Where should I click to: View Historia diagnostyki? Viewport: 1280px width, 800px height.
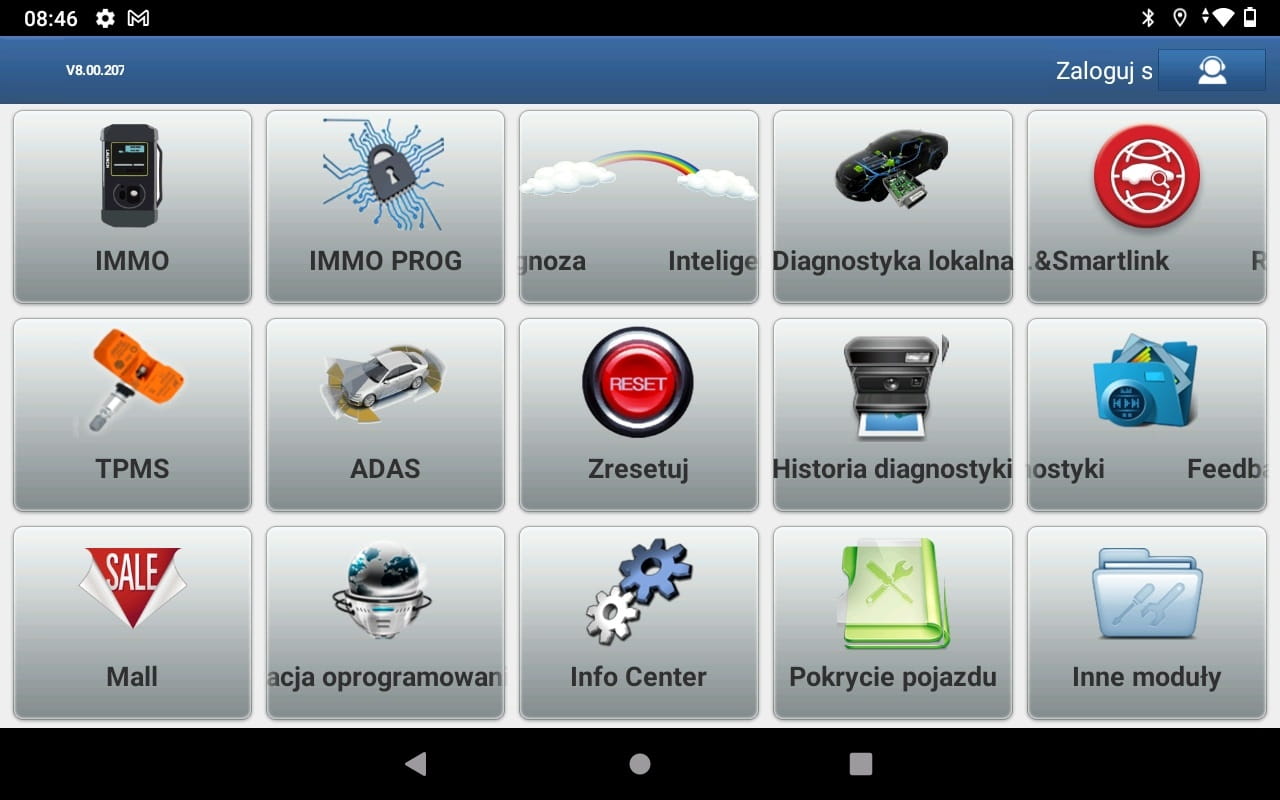pyautogui.click(x=892, y=415)
